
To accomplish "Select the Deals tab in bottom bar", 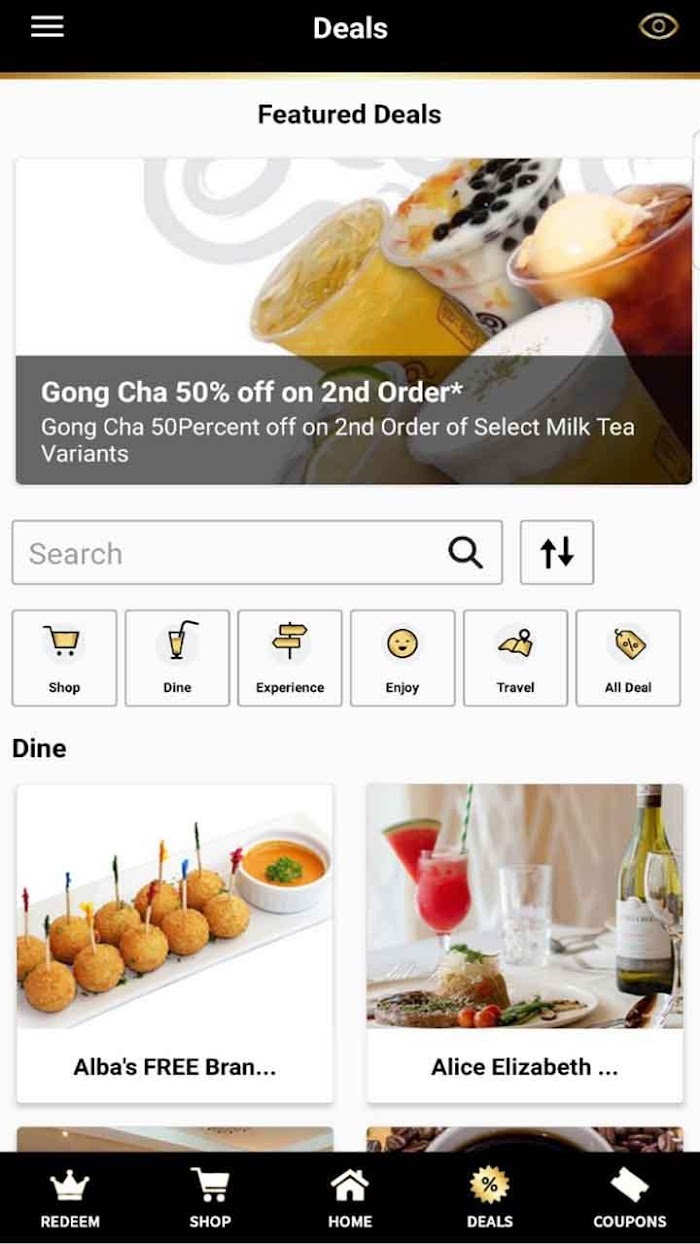I will click(490, 1199).
